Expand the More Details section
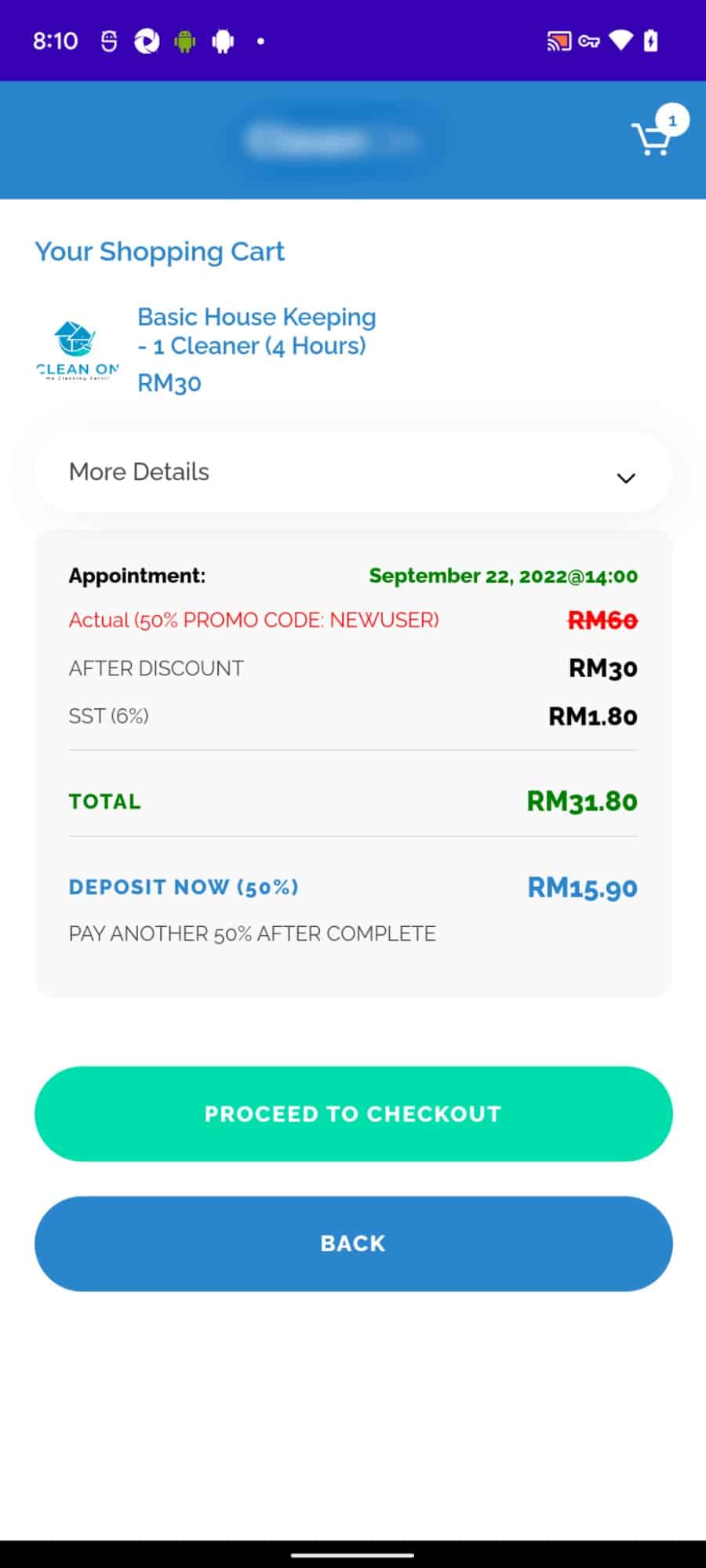This screenshot has width=706, height=1568. coord(353,472)
